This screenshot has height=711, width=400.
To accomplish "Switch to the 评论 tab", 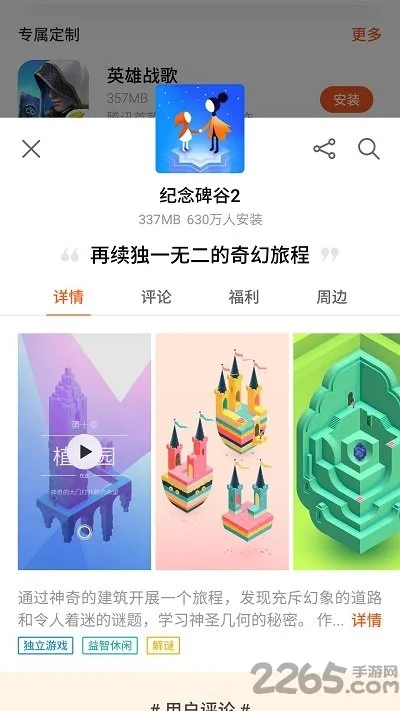I will [x=156, y=297].
